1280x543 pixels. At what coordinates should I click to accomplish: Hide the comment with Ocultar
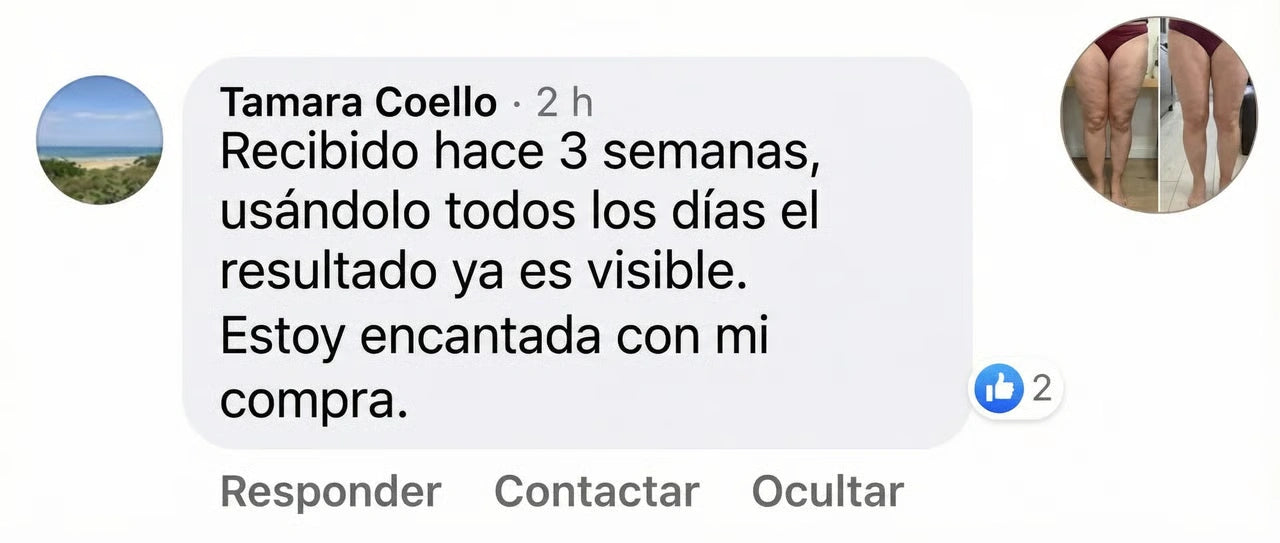(827, 492)
